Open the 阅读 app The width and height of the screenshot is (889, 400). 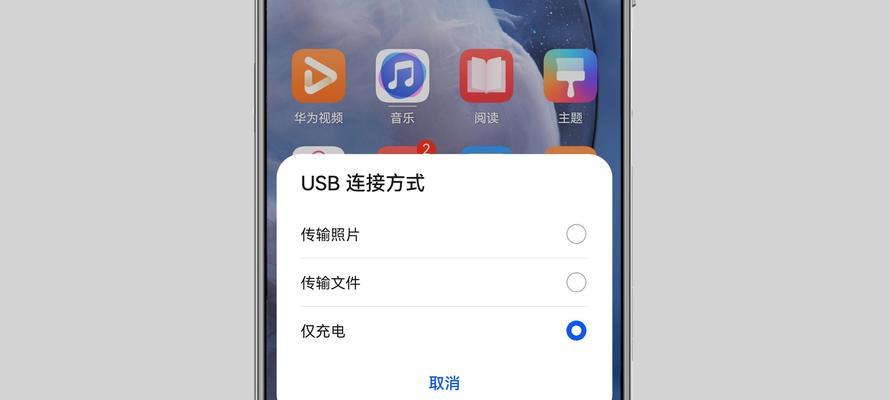point(486,77)
